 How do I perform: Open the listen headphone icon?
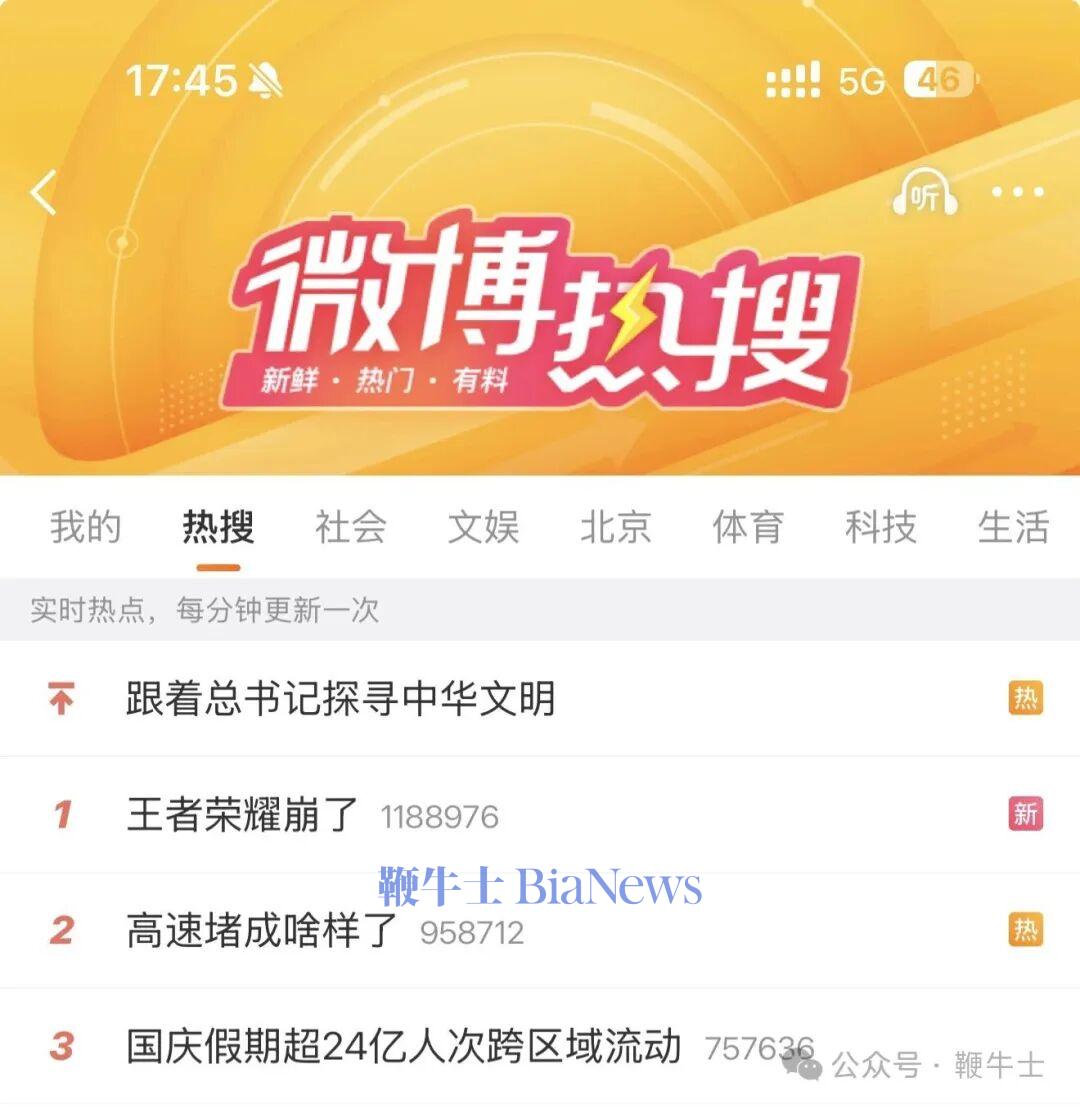[x=925, y=194]
